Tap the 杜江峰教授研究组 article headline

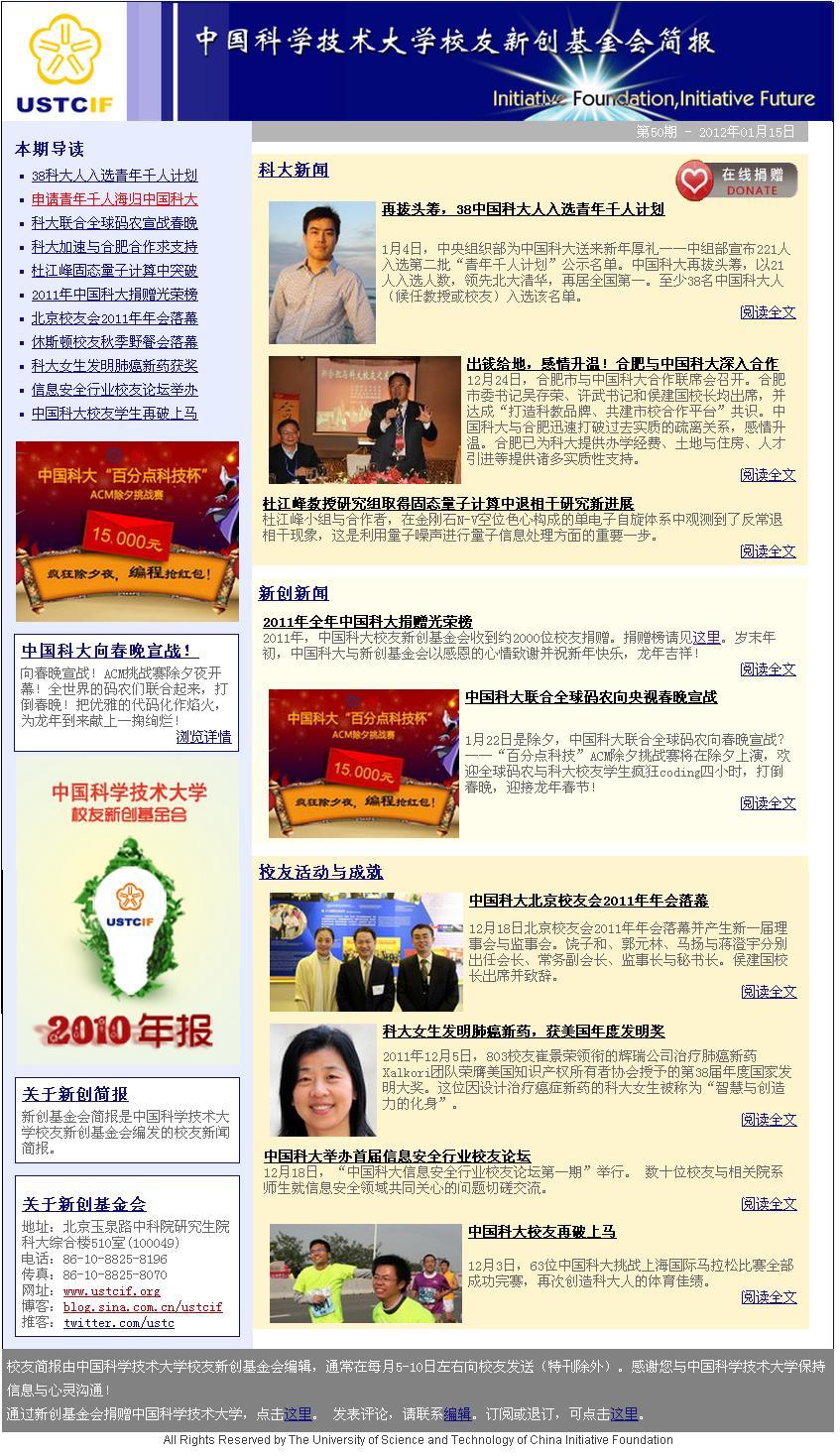(447, 504)
